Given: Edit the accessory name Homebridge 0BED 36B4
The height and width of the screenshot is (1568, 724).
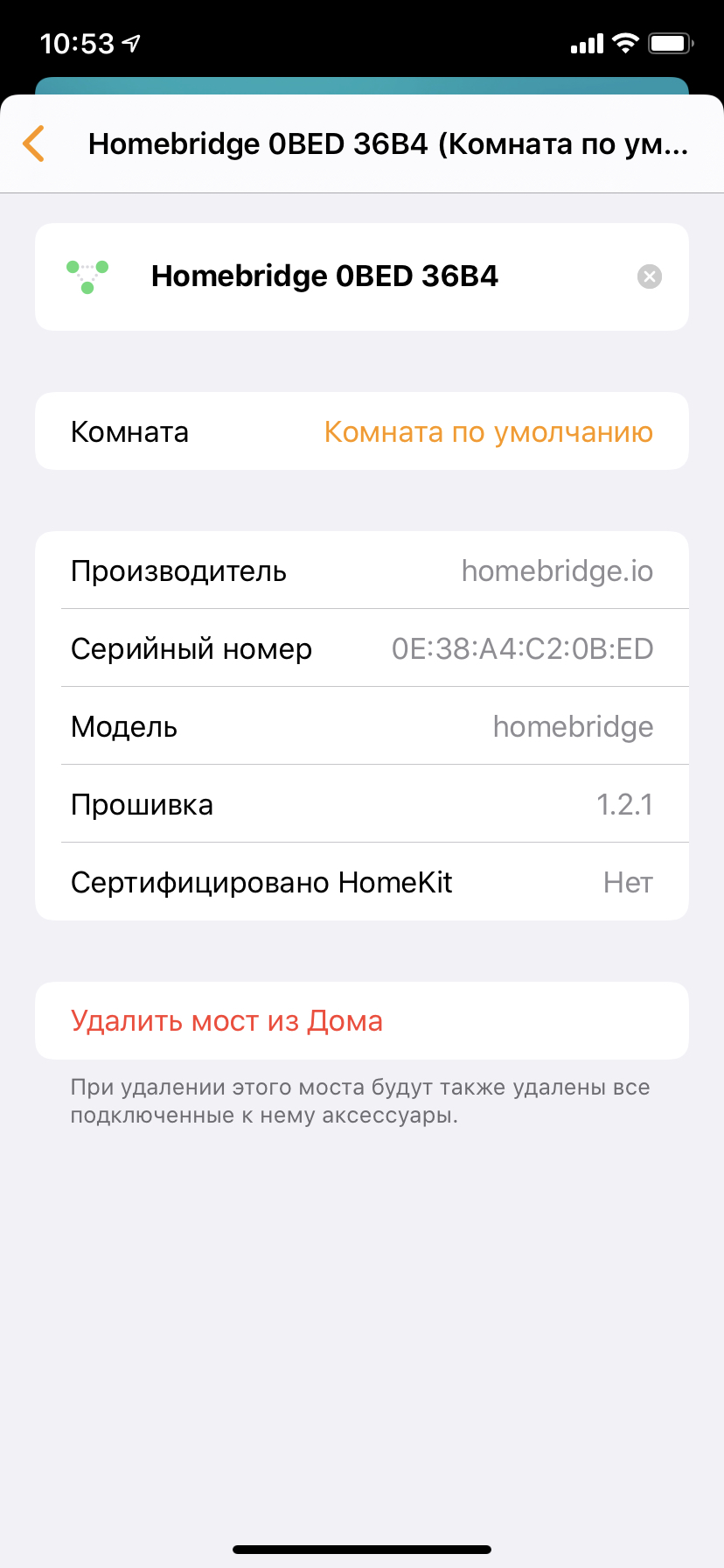Looking at the screenshot, I should pos(325,276).
